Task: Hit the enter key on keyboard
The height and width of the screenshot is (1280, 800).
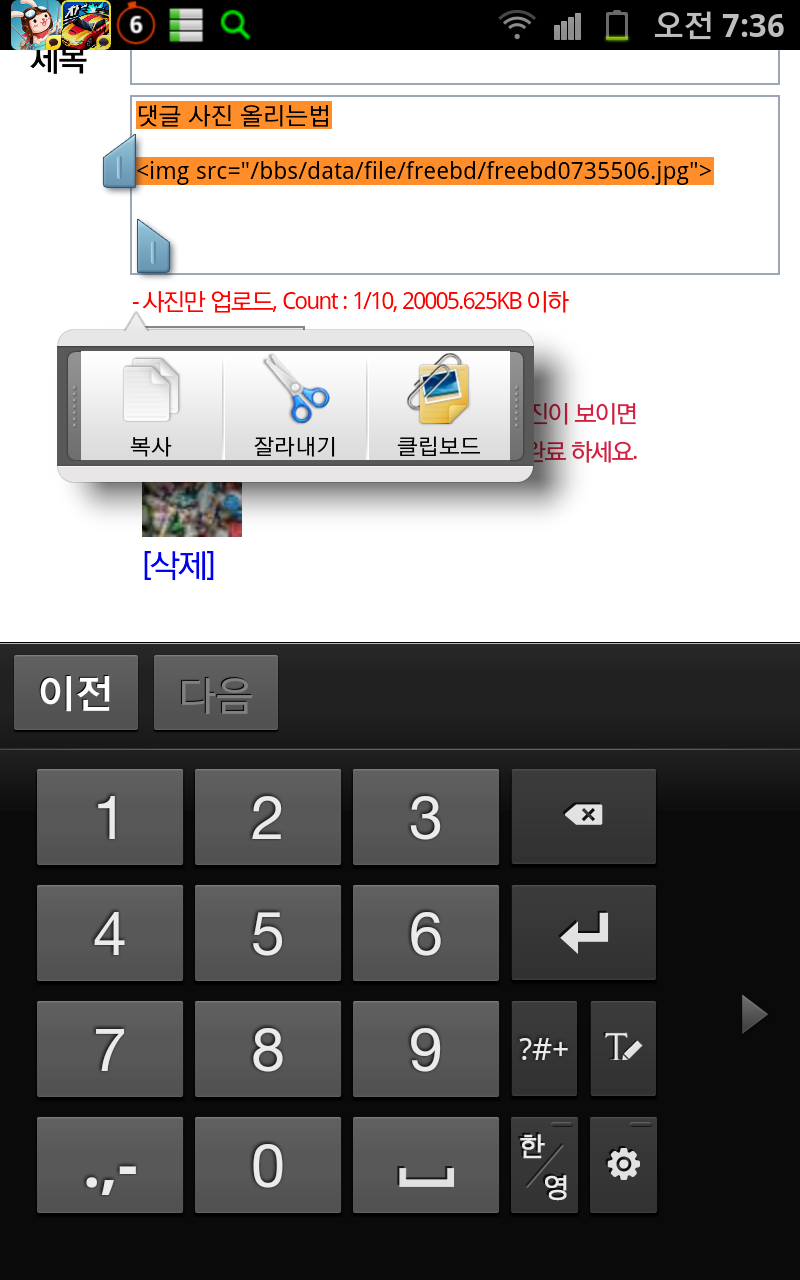Action: [584, 932]
